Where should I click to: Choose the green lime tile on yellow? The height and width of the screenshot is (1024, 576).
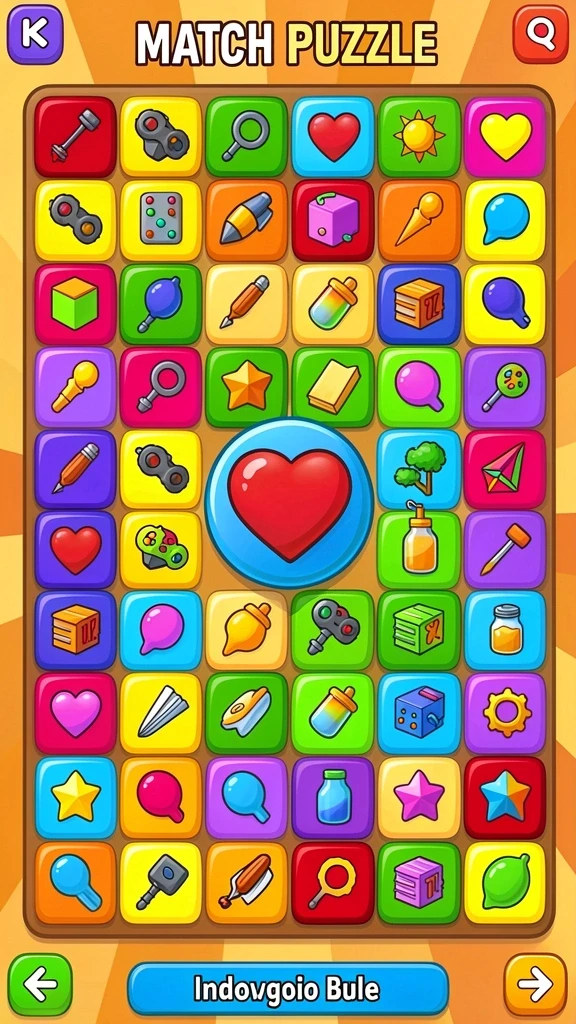[505, 883]
